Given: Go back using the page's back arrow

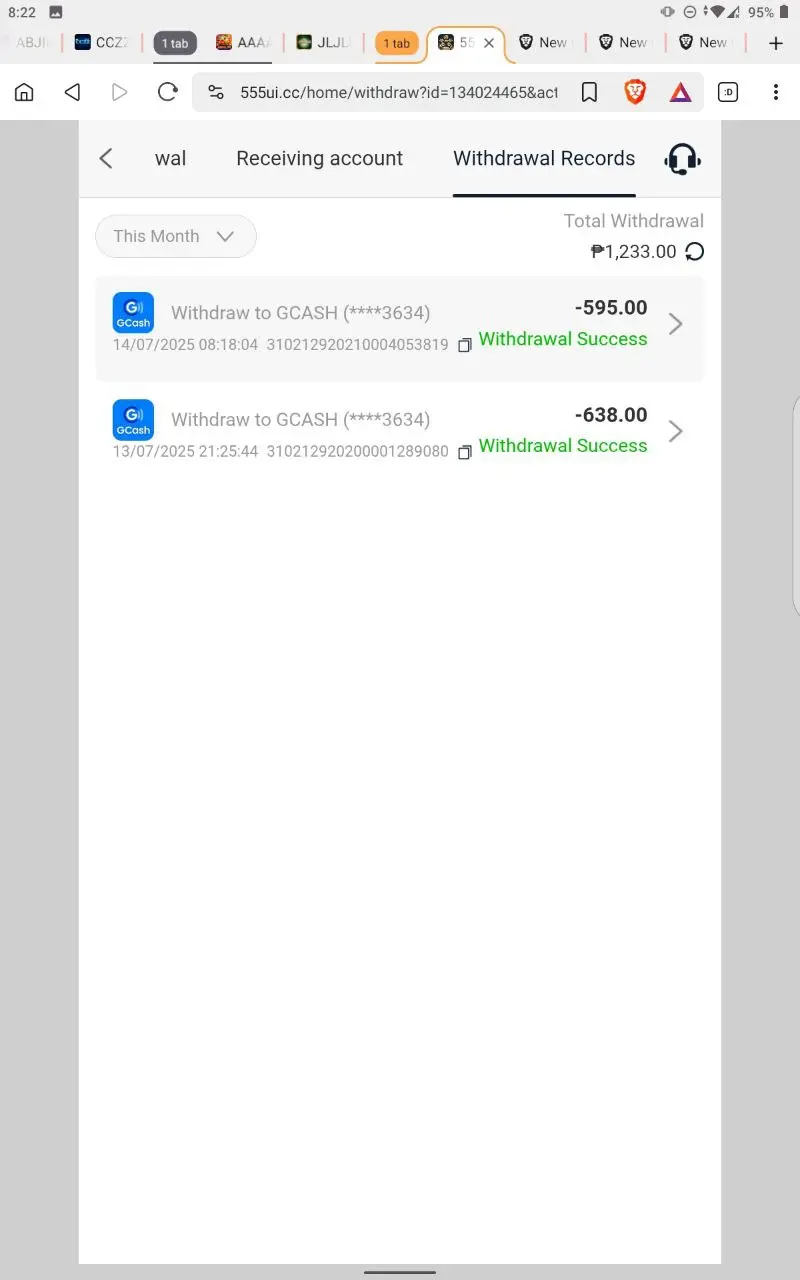Looking at the screenshot, I should [106, 158].
